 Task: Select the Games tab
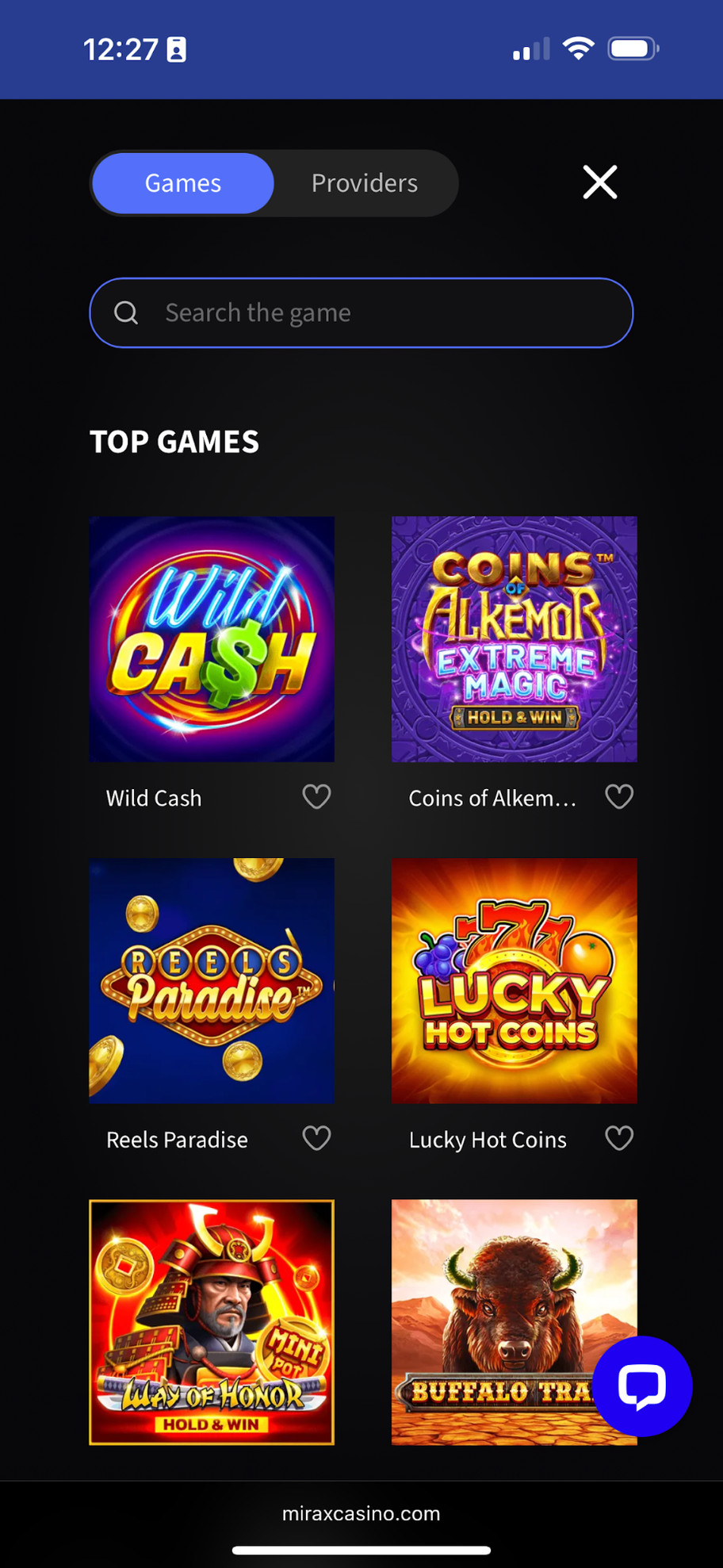tap(183, 183)
